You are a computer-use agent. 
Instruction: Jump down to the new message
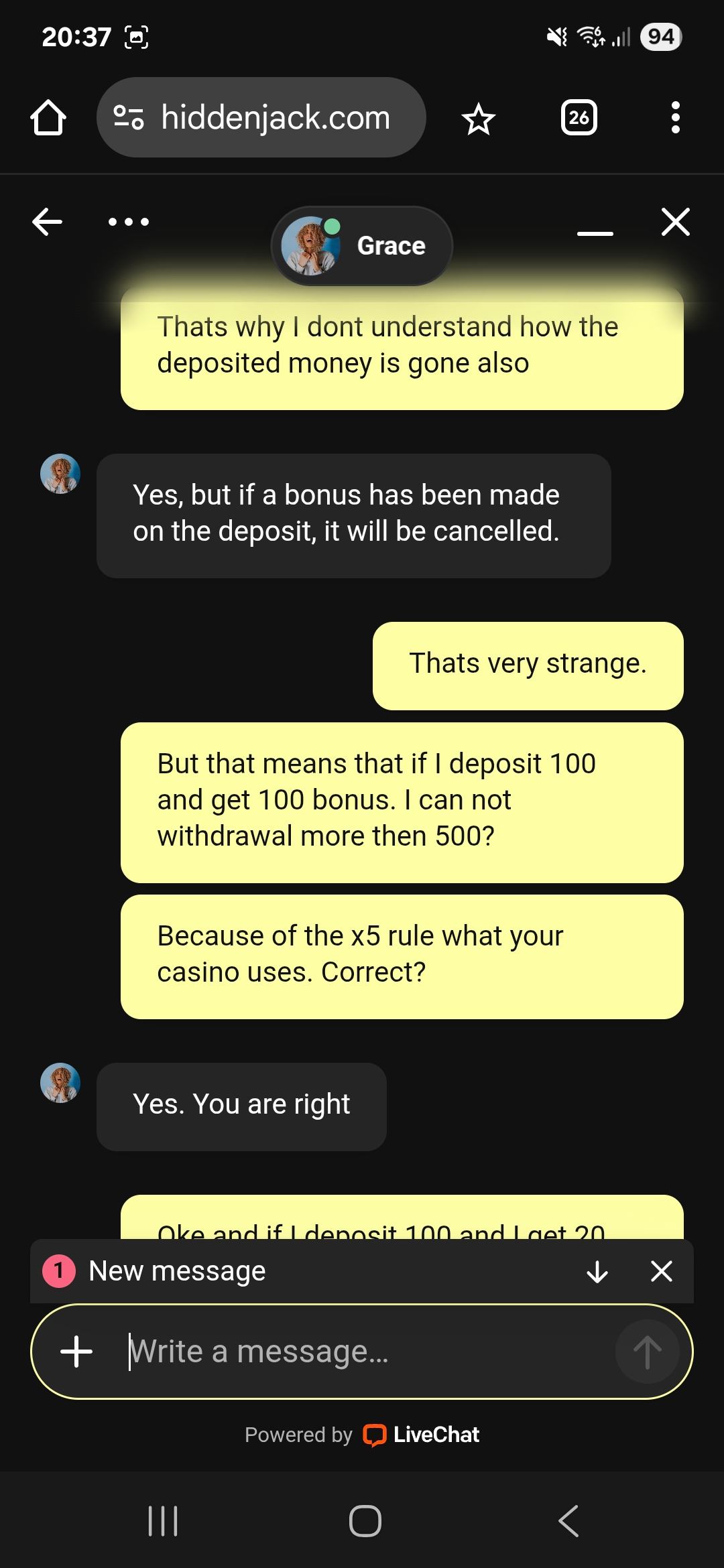597,1271
